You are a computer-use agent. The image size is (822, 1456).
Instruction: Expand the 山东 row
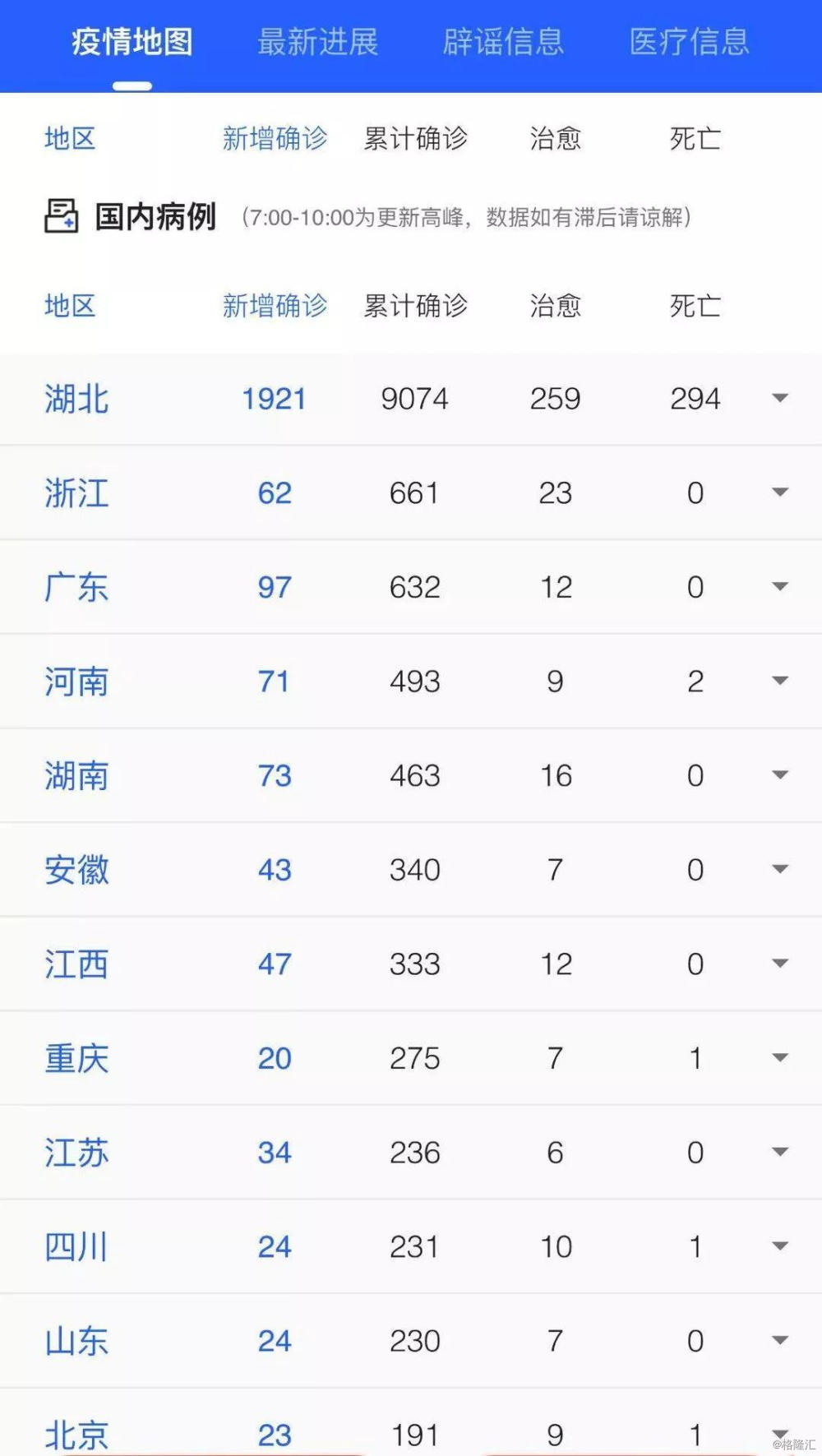(x=780, y=1341)
